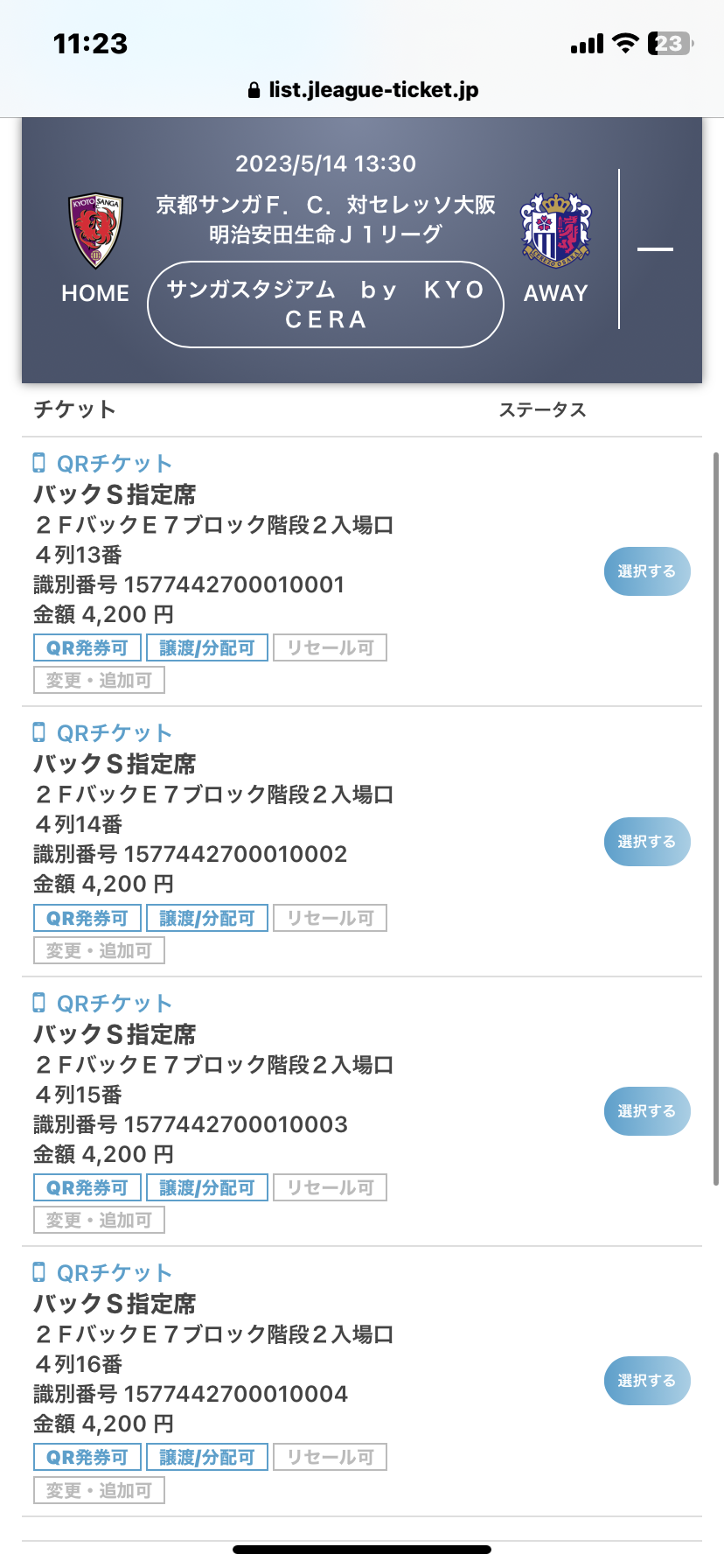This screenshot has height=1568, width=724.
Task: Tap 選択する for seat 4列14番
Action: point(647,842)
